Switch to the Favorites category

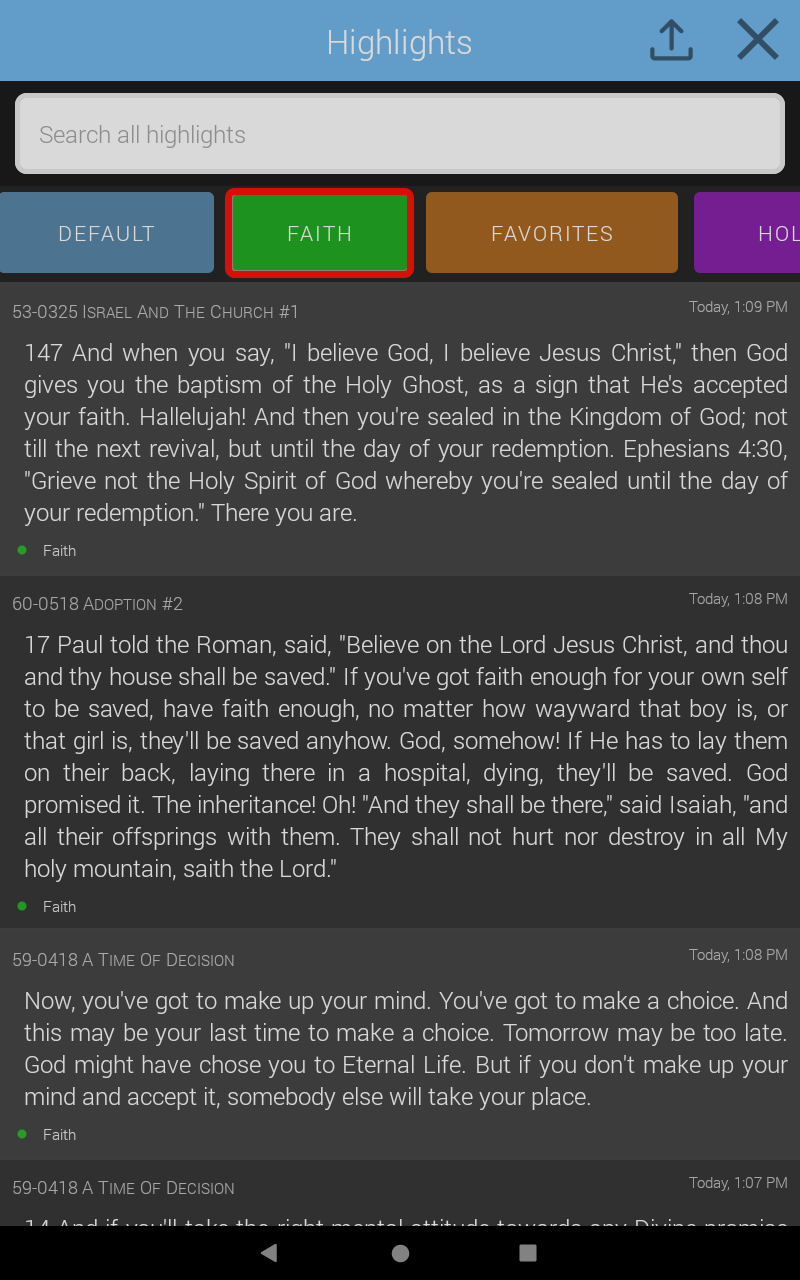click(552, 233)
